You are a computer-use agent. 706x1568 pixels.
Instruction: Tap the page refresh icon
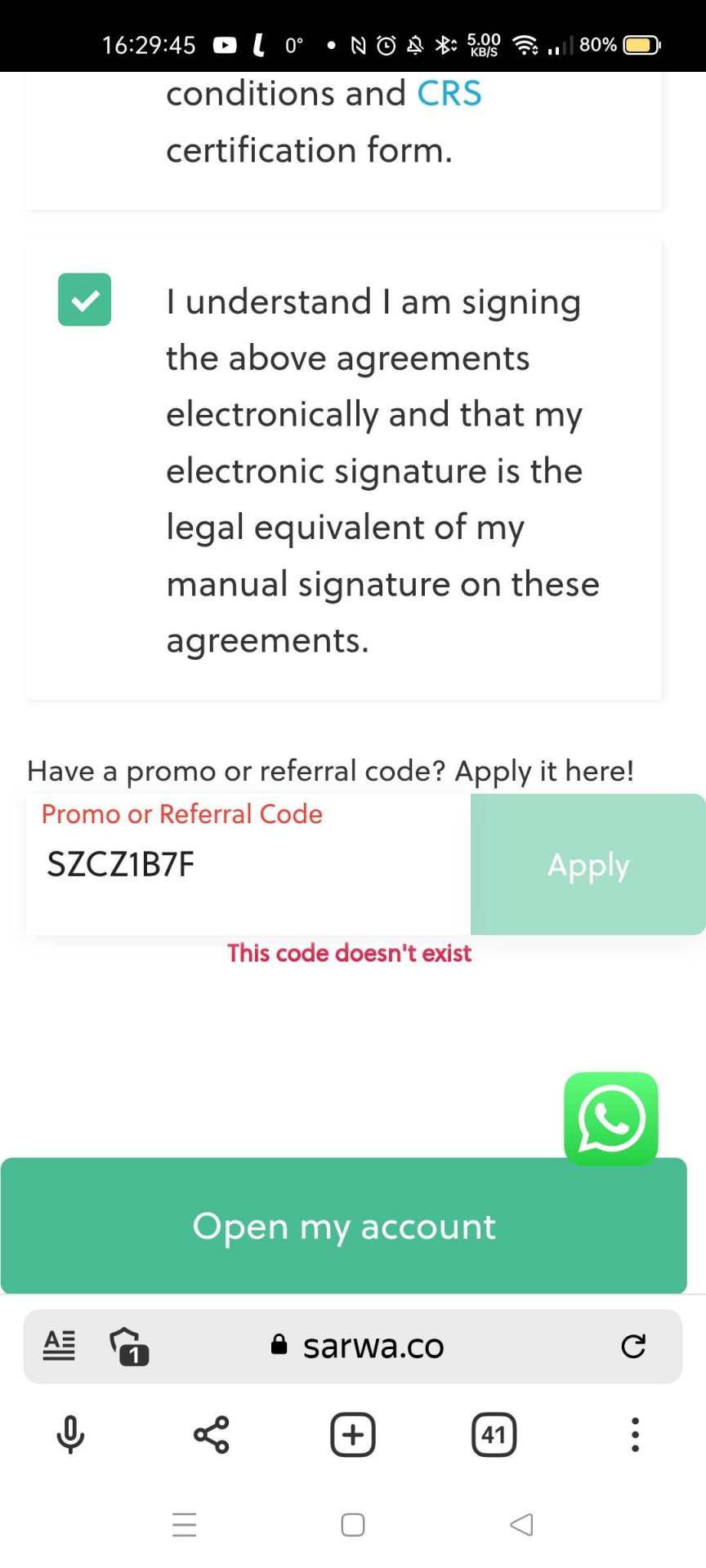[634, 1346]
